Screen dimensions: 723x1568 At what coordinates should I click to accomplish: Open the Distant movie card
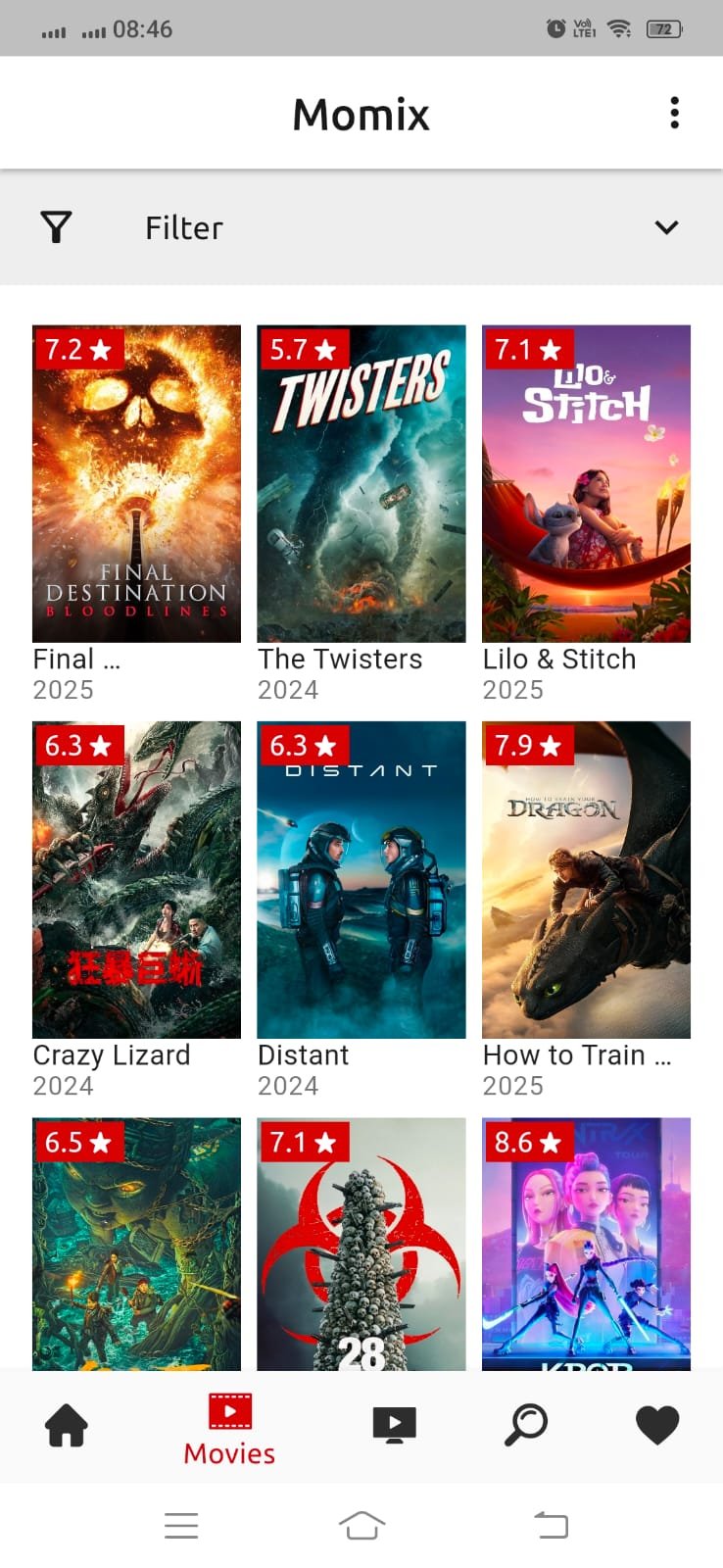pos(361,880)
